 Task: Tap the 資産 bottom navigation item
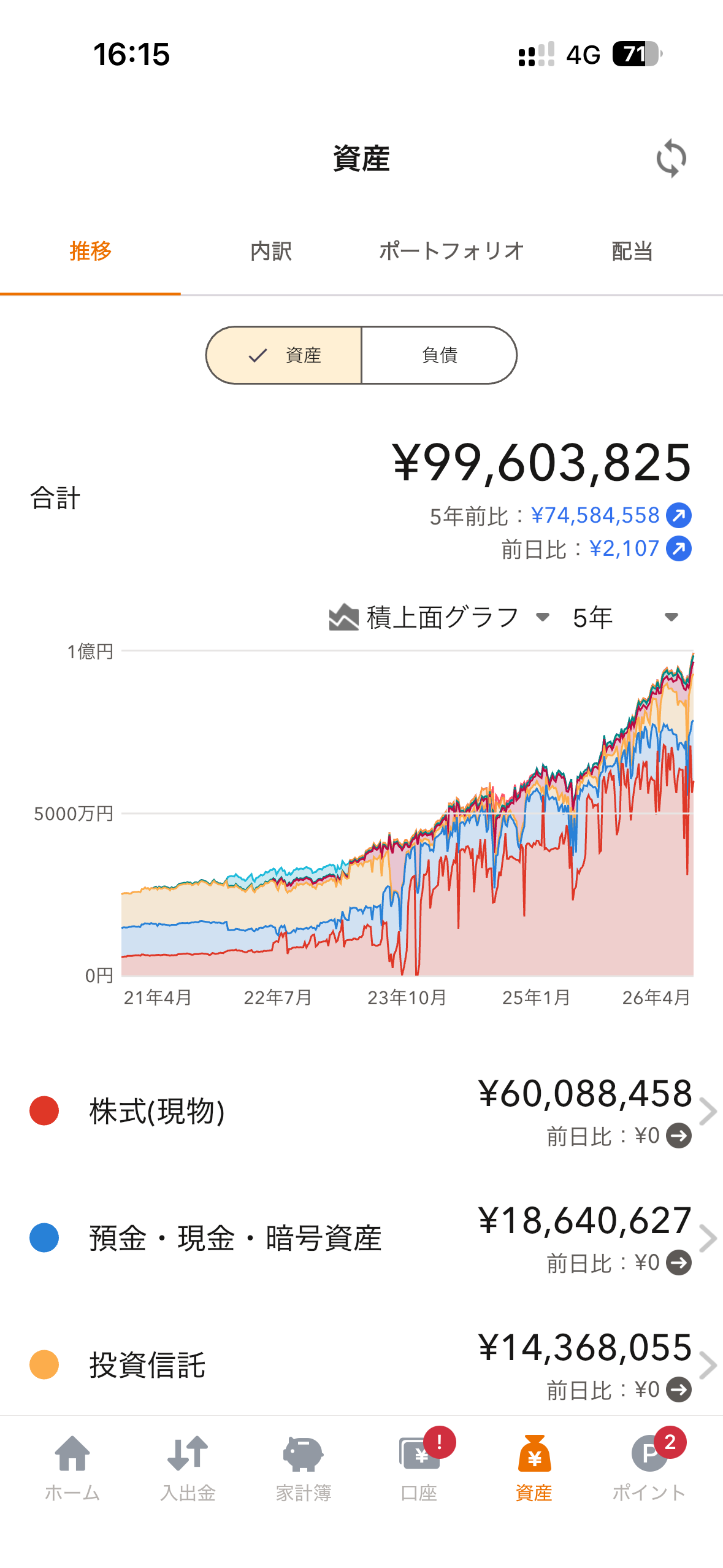click(534, 1467)
